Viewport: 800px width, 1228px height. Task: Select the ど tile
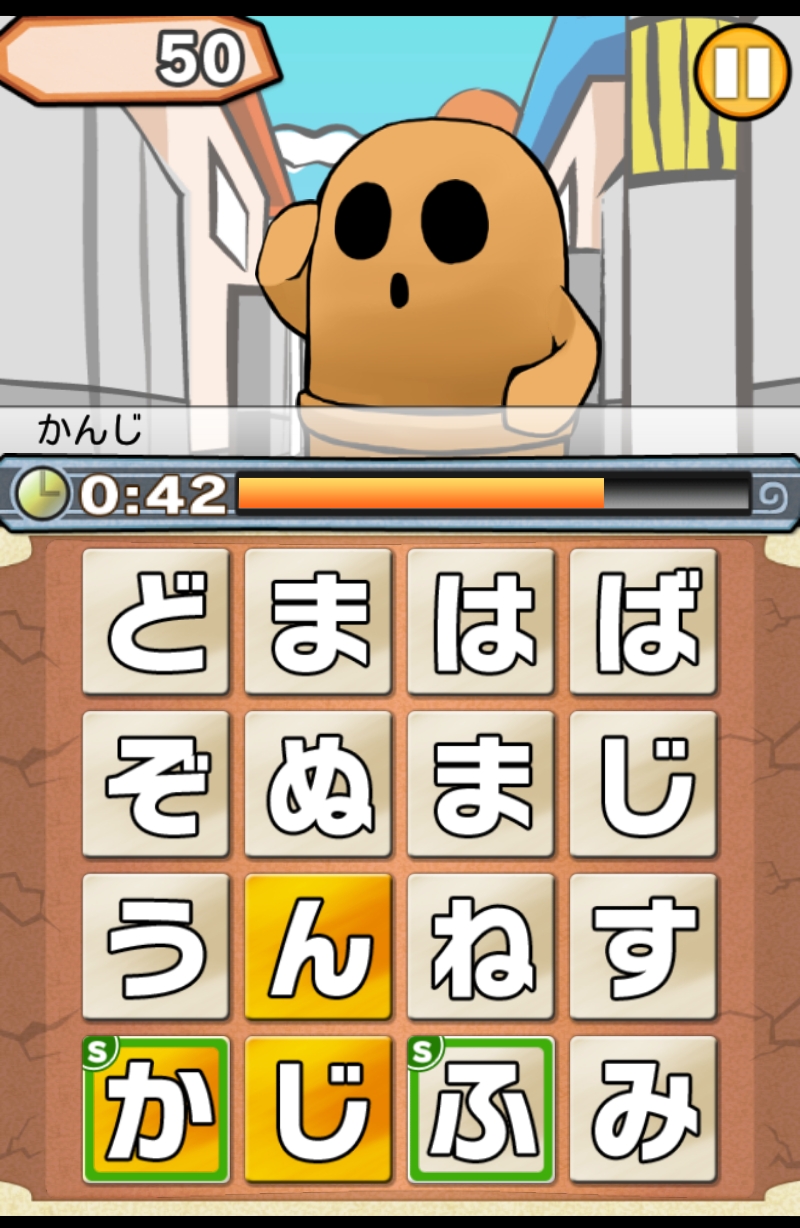point(155,621)
